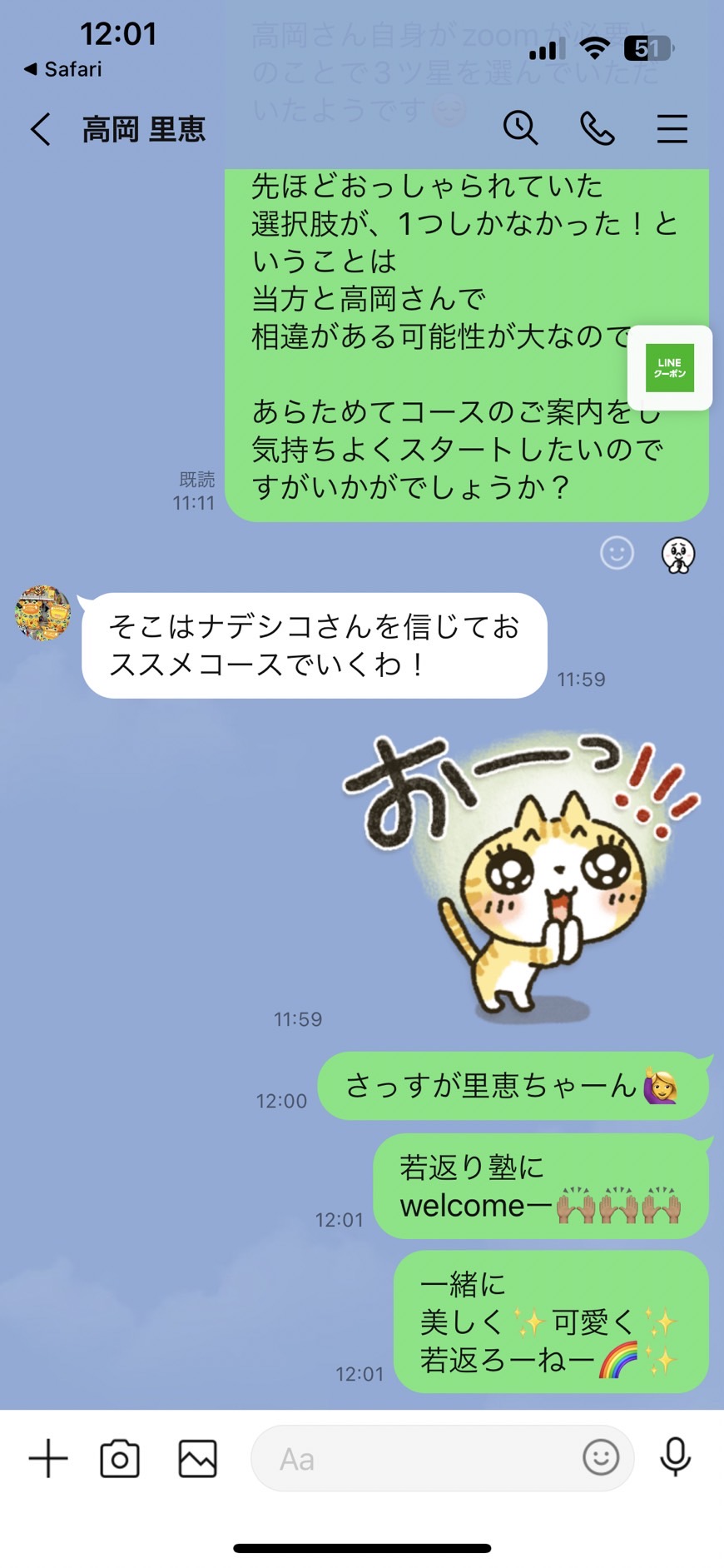Open the emoji and sticker picker

601,1458
